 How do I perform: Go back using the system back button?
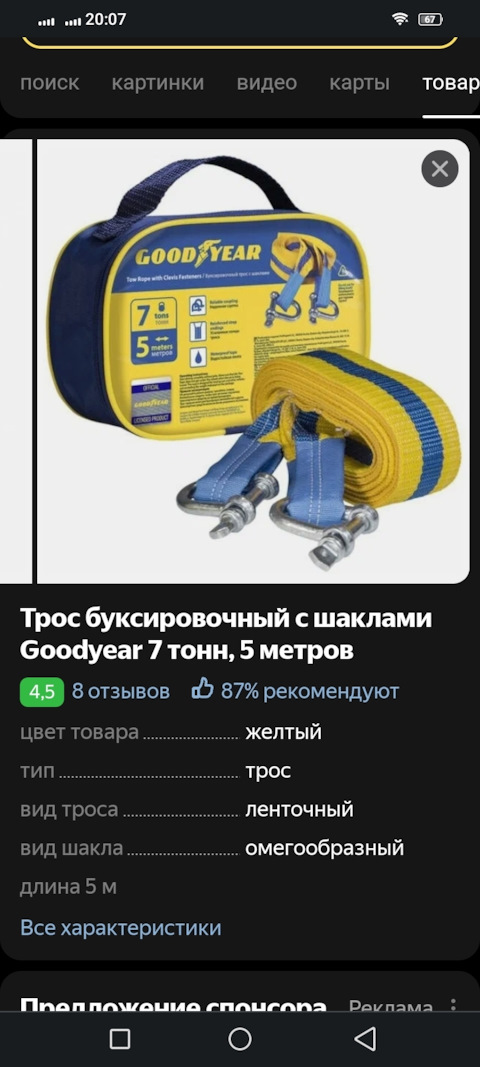366,1039
